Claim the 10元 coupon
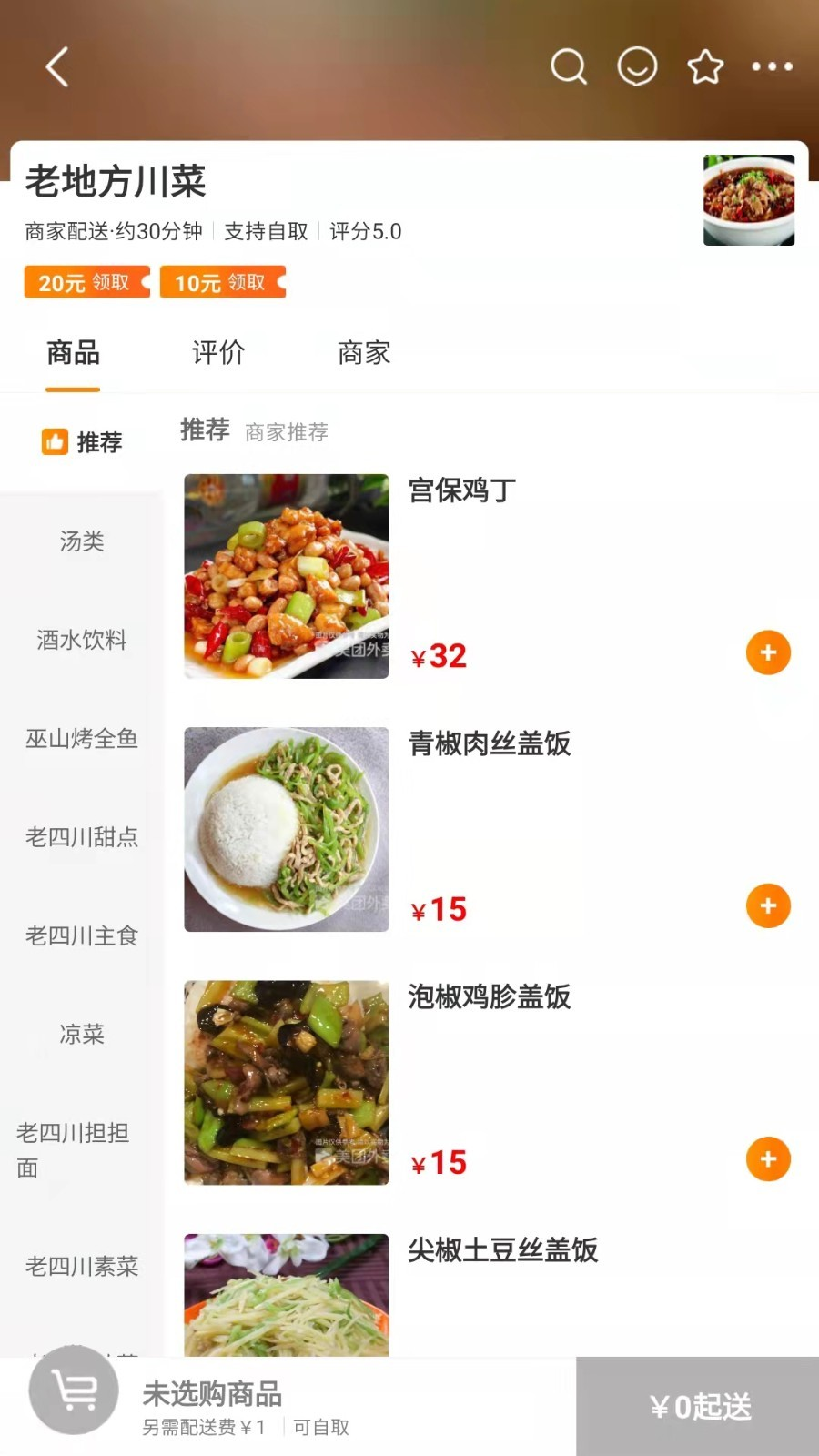Screen dimensions: 819x1456 coord(223,283)
